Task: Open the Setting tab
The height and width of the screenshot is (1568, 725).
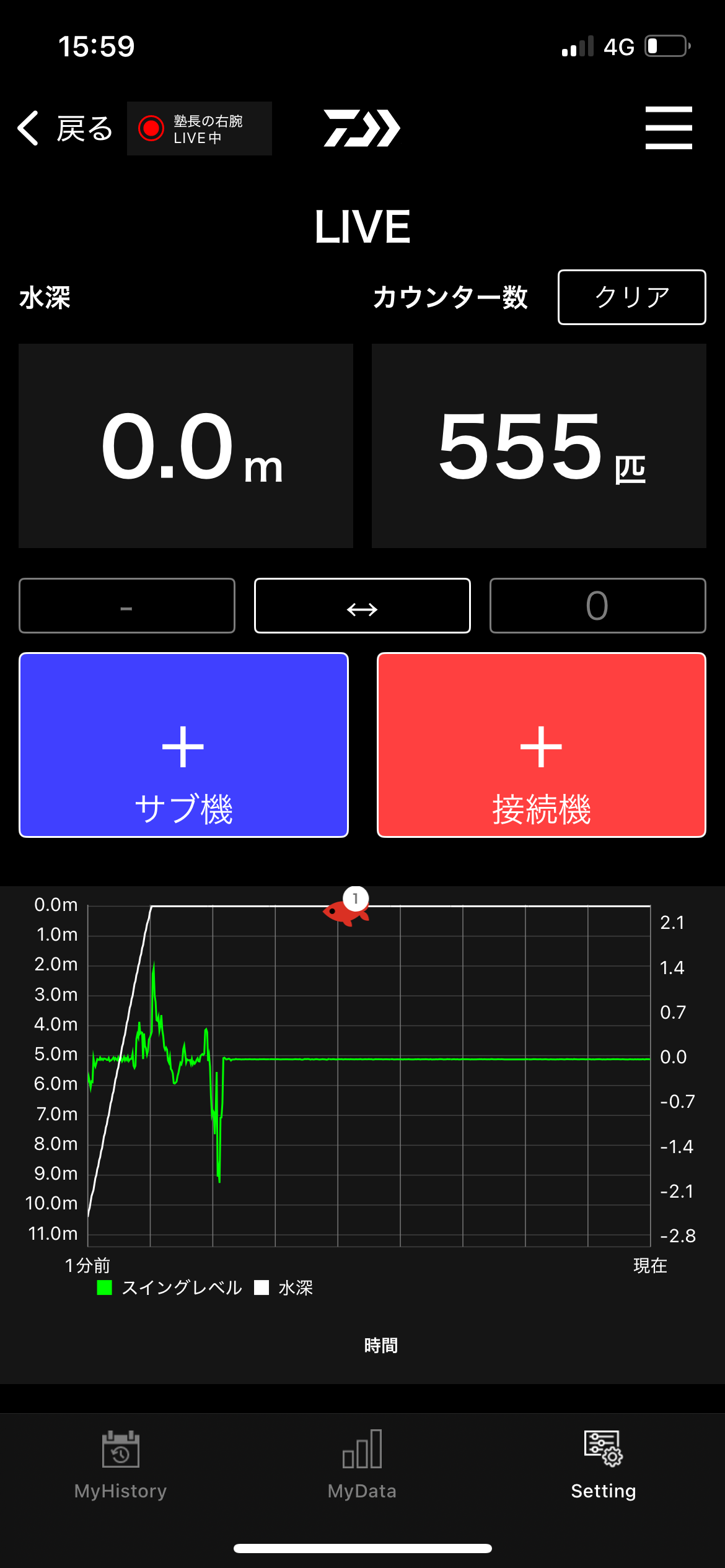Action: tap(604, 1465)
